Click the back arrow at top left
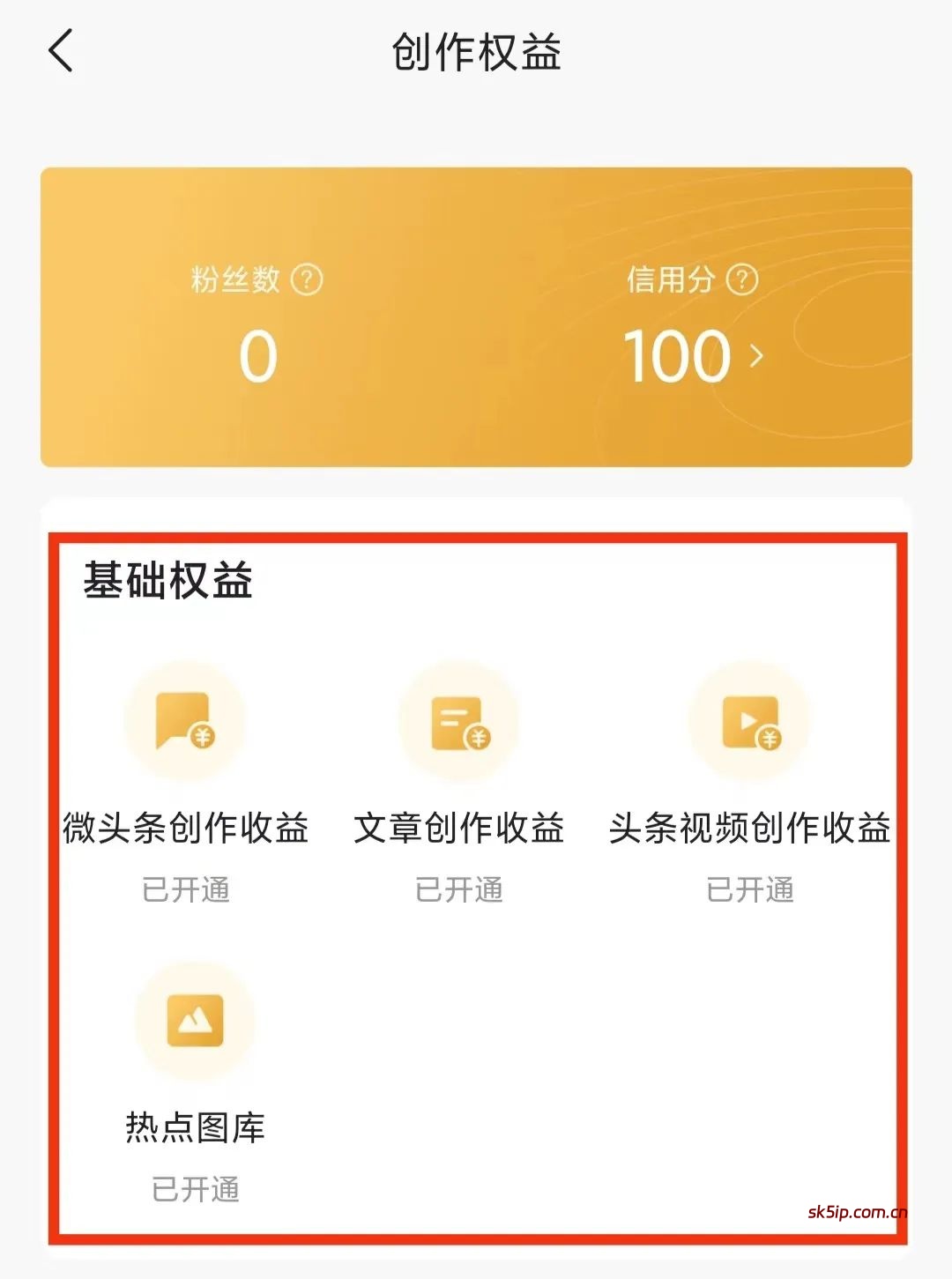The image size is (952, 1279). (59, 53)
